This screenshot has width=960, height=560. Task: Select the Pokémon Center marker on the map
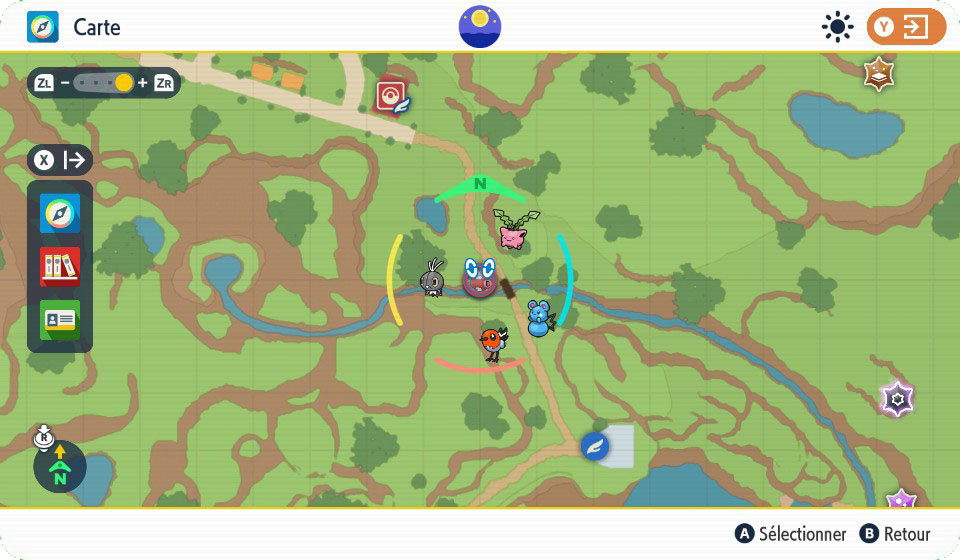click(x=391, y=96)
